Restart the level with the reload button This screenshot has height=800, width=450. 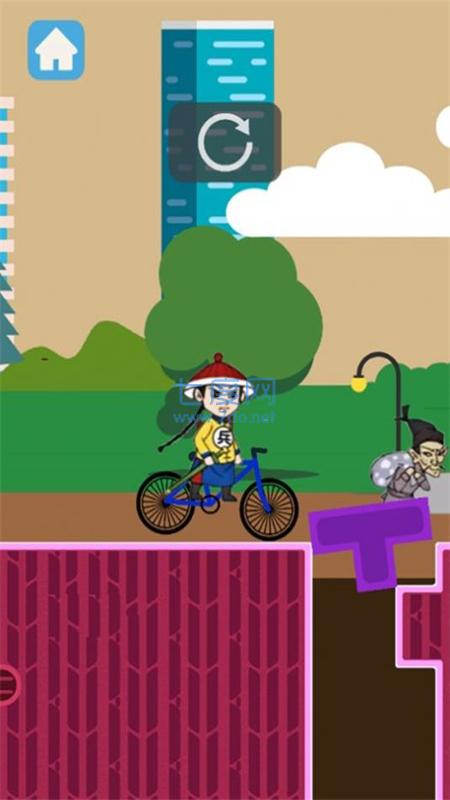pos(225,142)
